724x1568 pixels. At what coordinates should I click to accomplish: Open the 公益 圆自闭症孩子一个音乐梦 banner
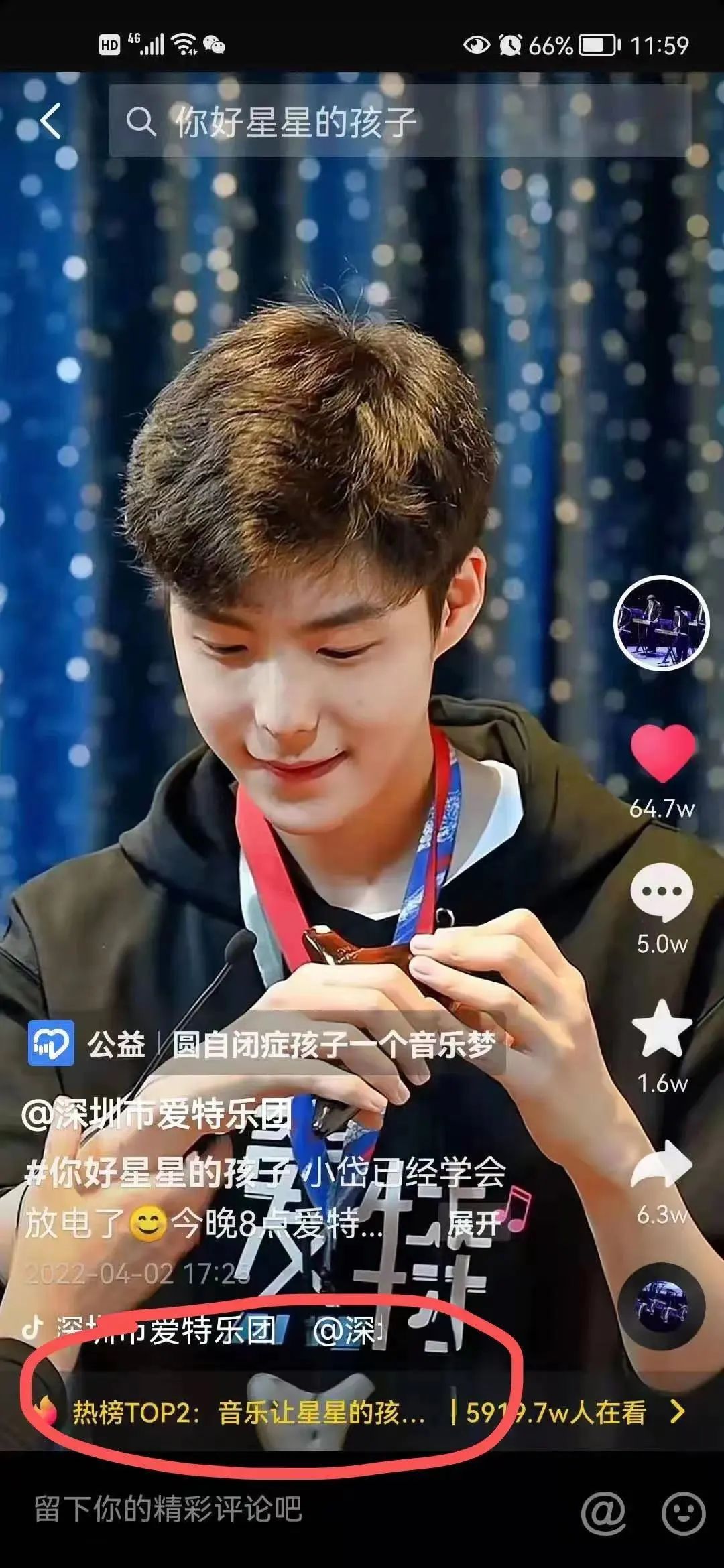268,1044
